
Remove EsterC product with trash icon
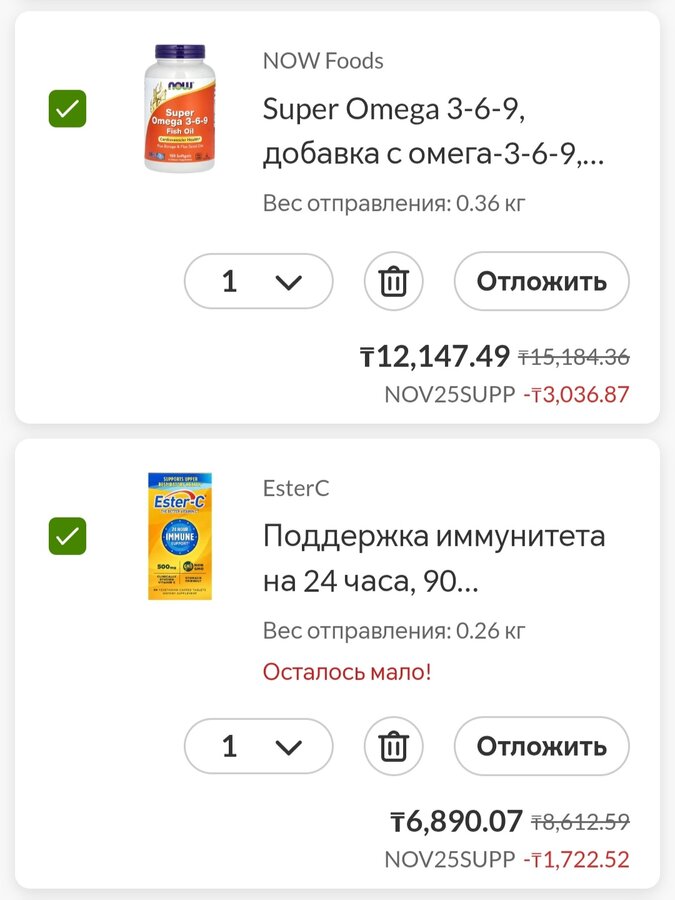click(x=393, y=746)
